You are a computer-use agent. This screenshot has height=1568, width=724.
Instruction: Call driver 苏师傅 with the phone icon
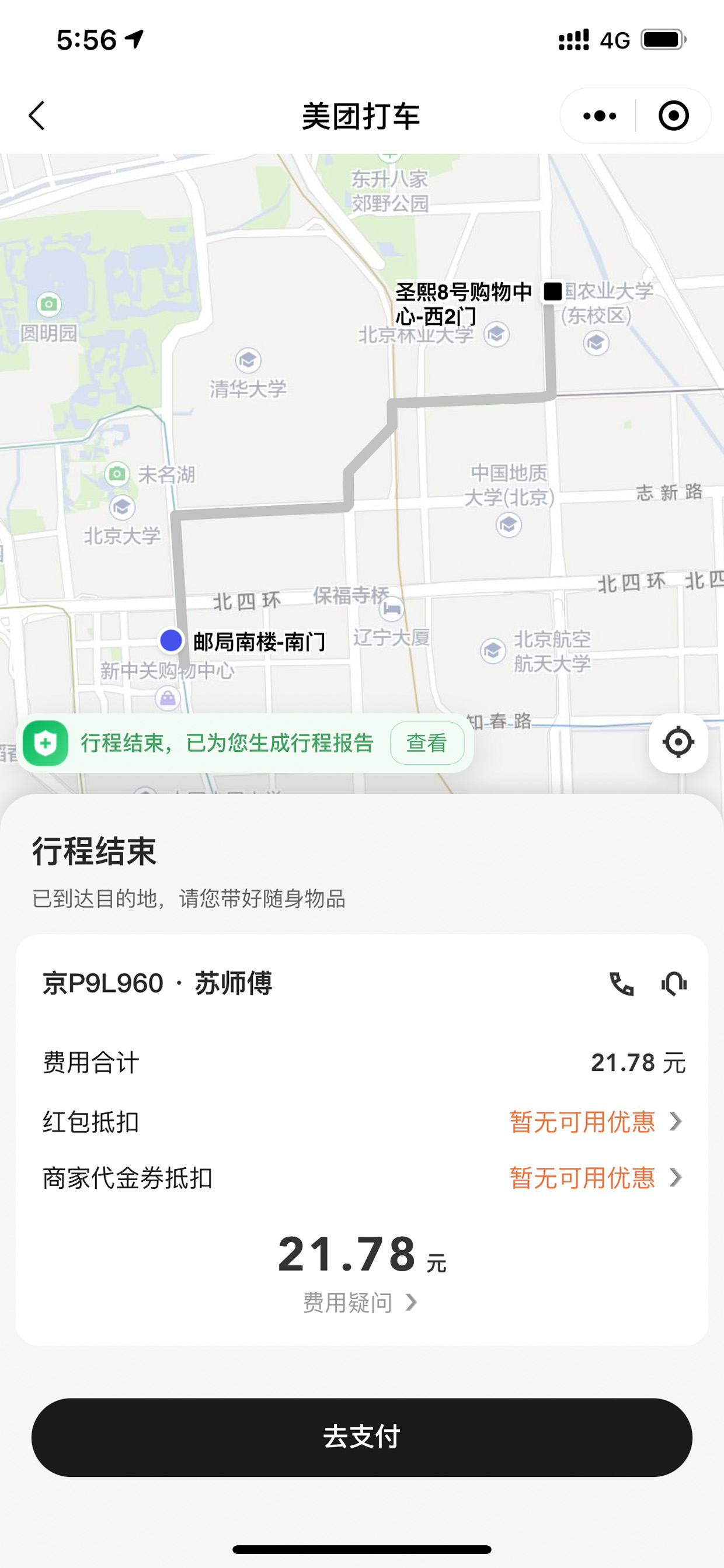click(x=622, y=984)
